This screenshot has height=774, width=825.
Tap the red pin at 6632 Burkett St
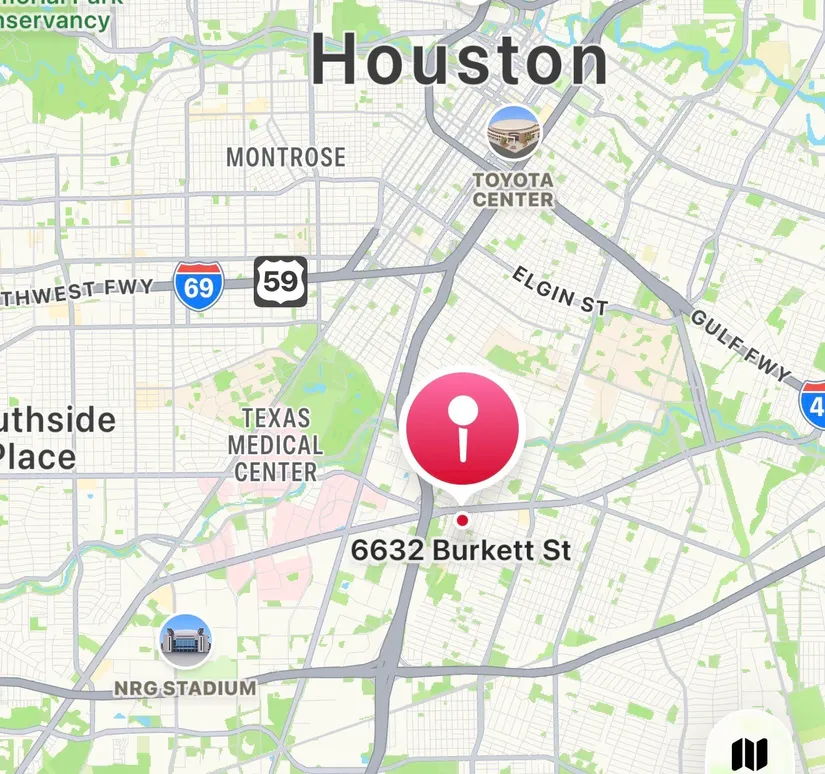(462, 432)
